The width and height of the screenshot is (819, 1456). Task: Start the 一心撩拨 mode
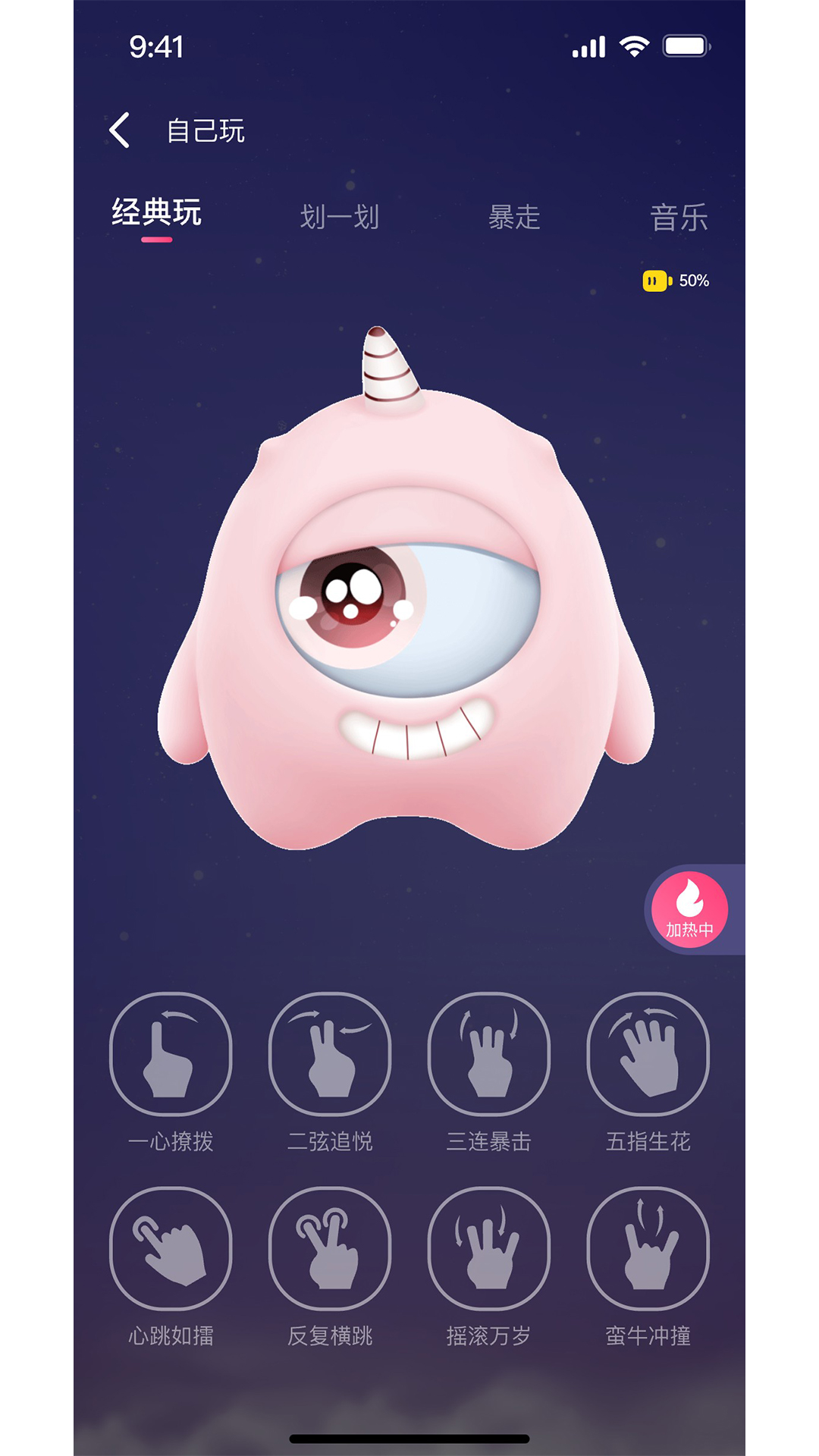click(x=171, y=1054)
